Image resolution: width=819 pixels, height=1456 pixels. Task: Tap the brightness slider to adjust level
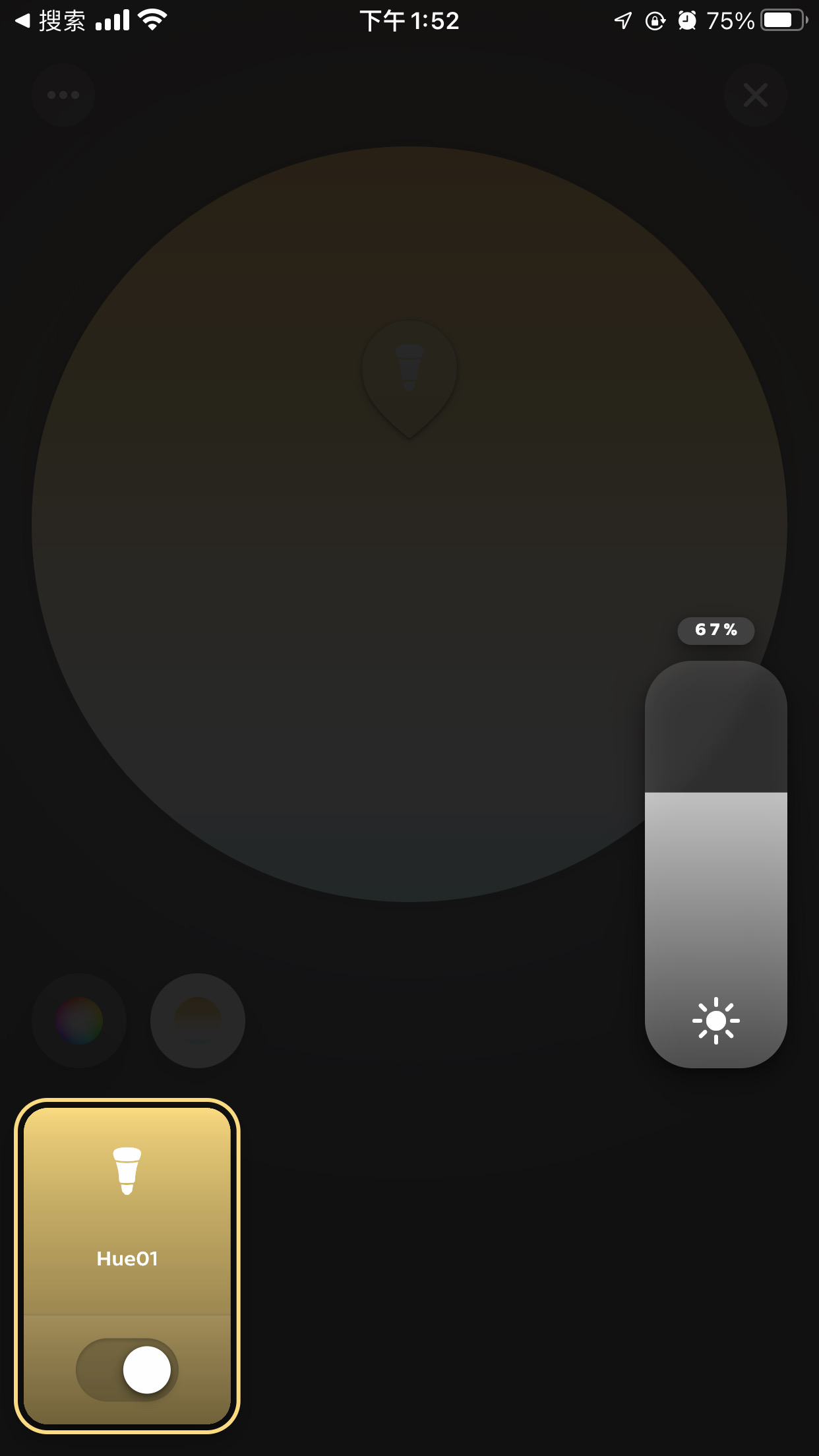pyautogui.click(x=715, y=864)
